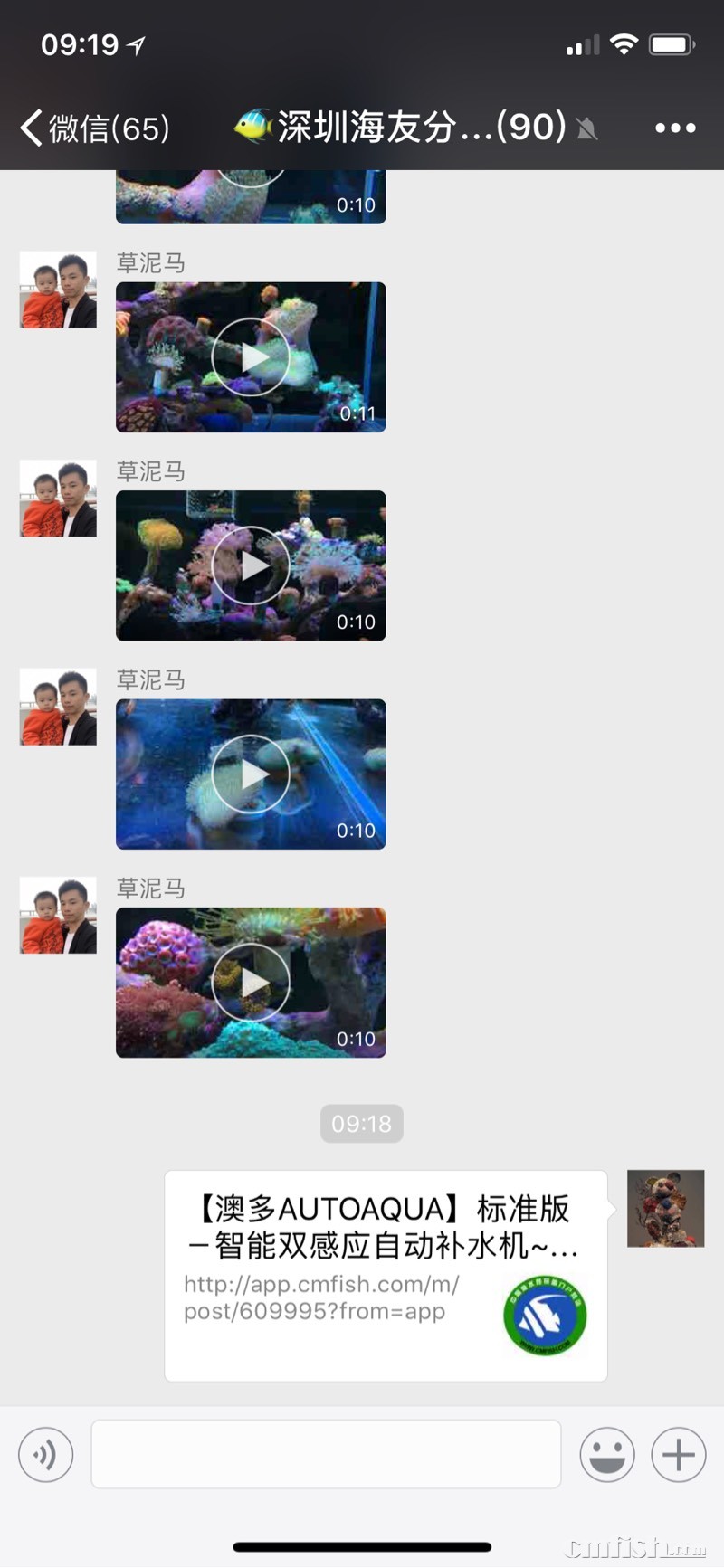
Task: Open the emoji sticker panel
Action: pyautogui.click(x=606, y=1455)
